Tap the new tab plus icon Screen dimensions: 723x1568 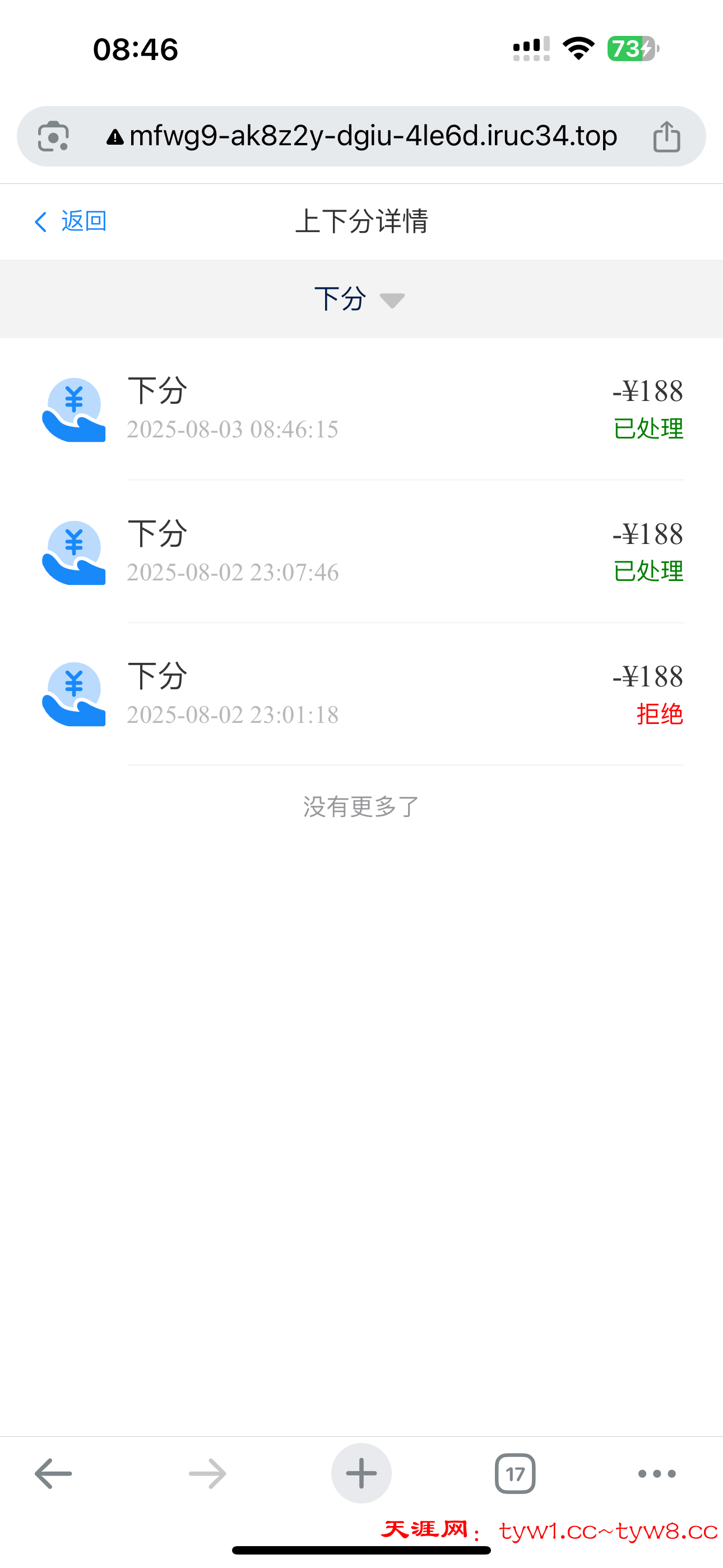361,1473
